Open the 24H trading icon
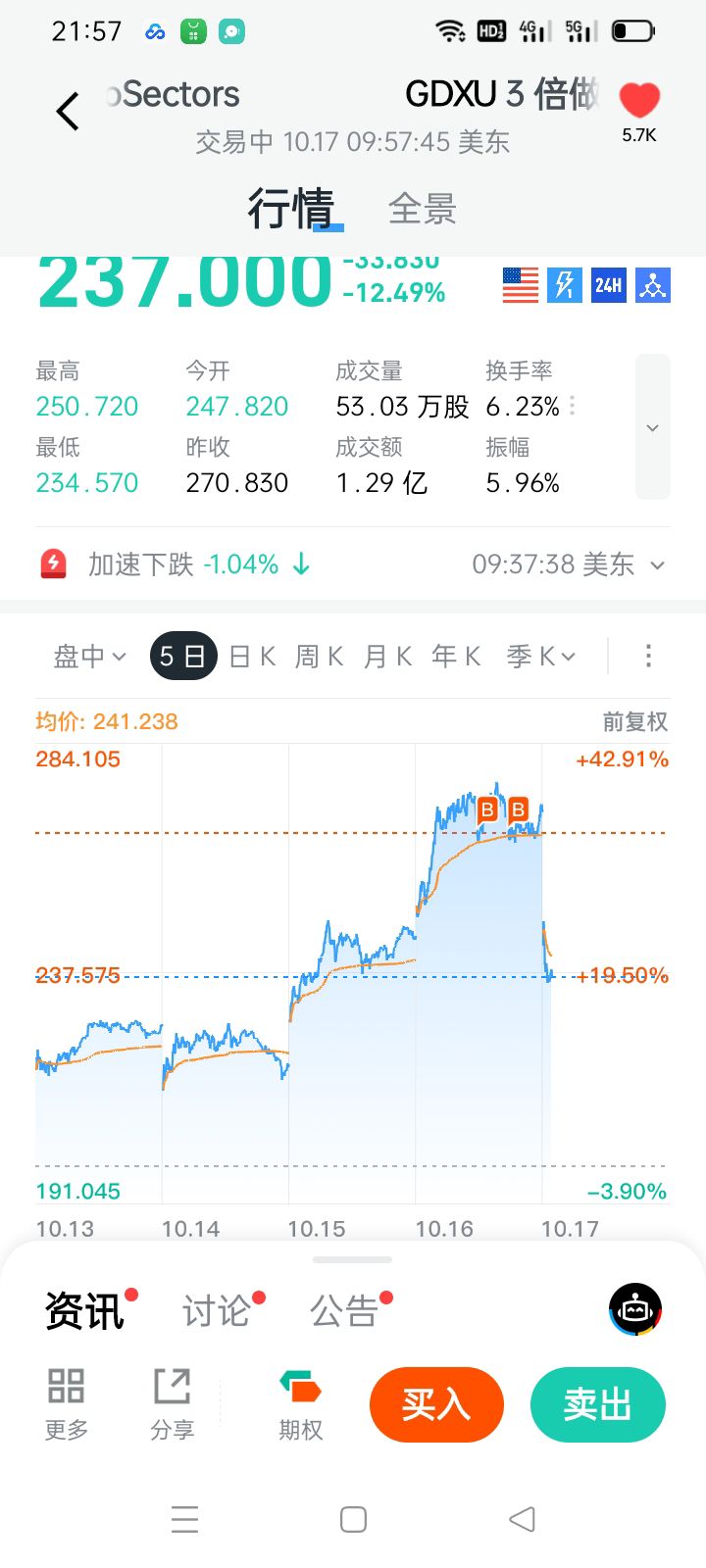 [608, 285]
